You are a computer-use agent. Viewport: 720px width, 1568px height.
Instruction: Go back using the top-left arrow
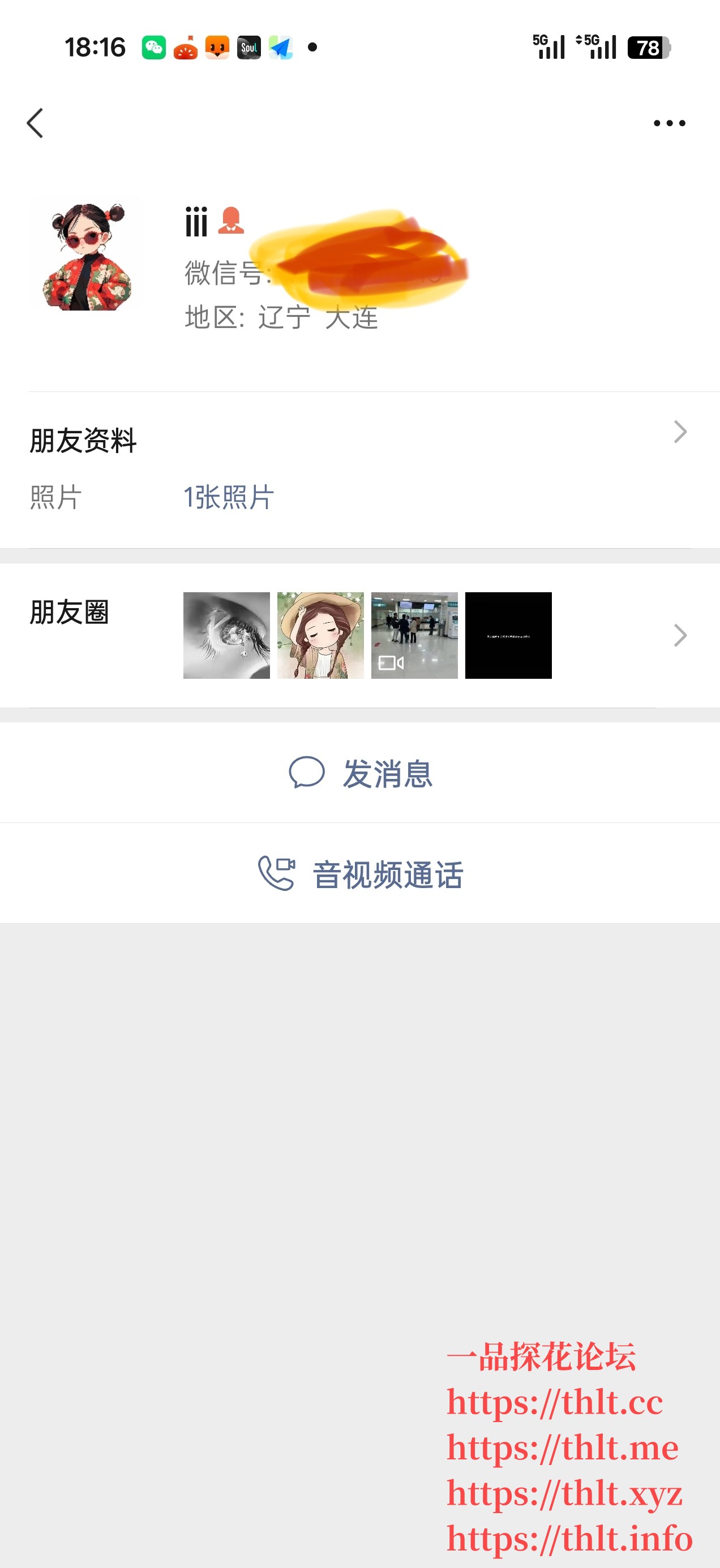point(35,123)
